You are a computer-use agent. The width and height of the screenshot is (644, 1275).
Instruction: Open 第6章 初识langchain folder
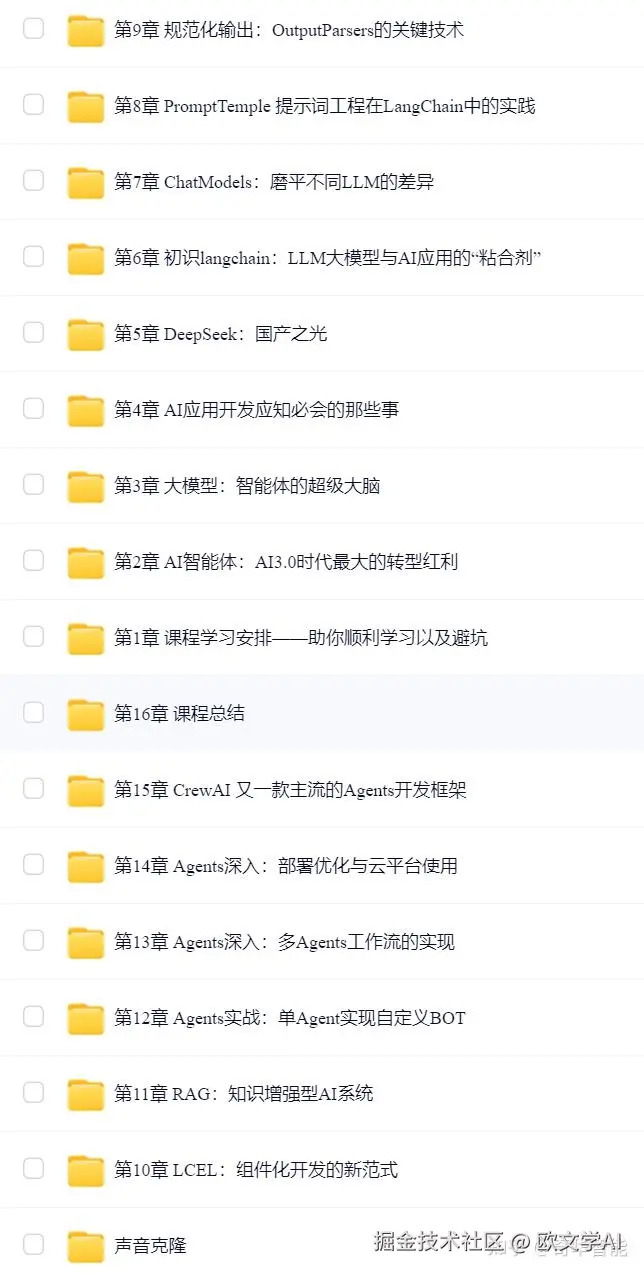327,258
